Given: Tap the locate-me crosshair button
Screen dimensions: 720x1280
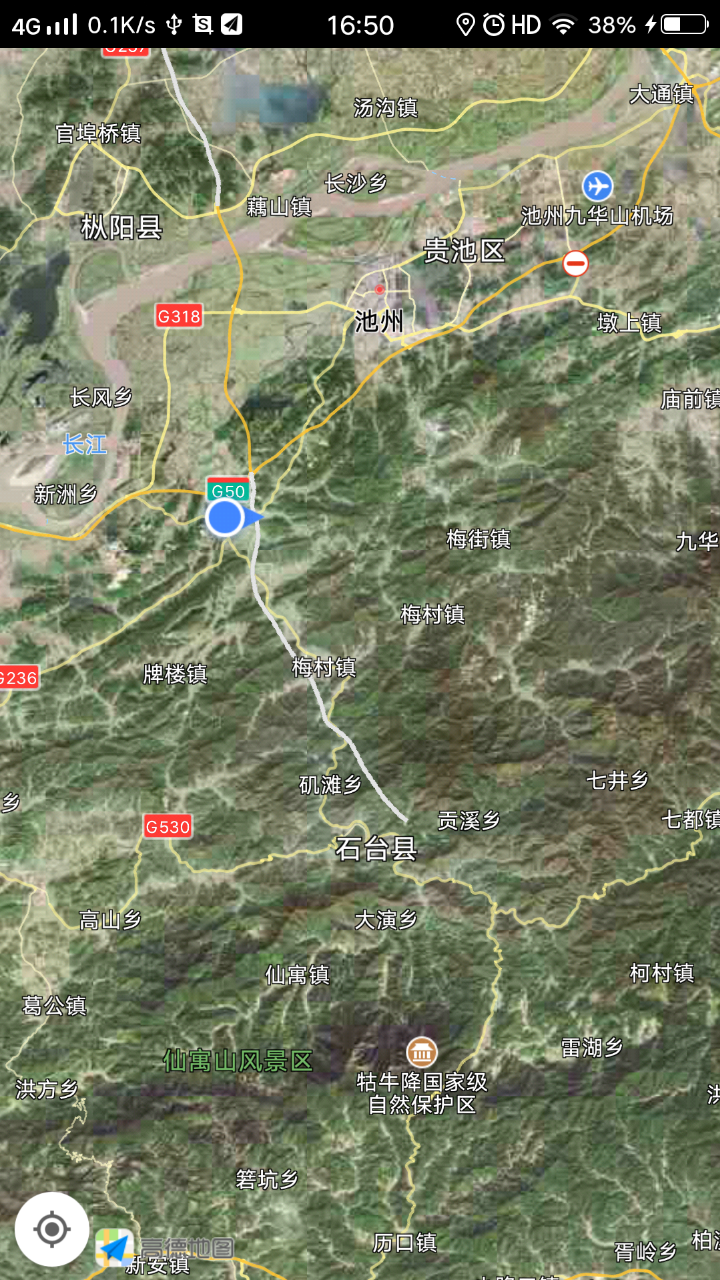Looking at the screenshot, I should 52,1229.
